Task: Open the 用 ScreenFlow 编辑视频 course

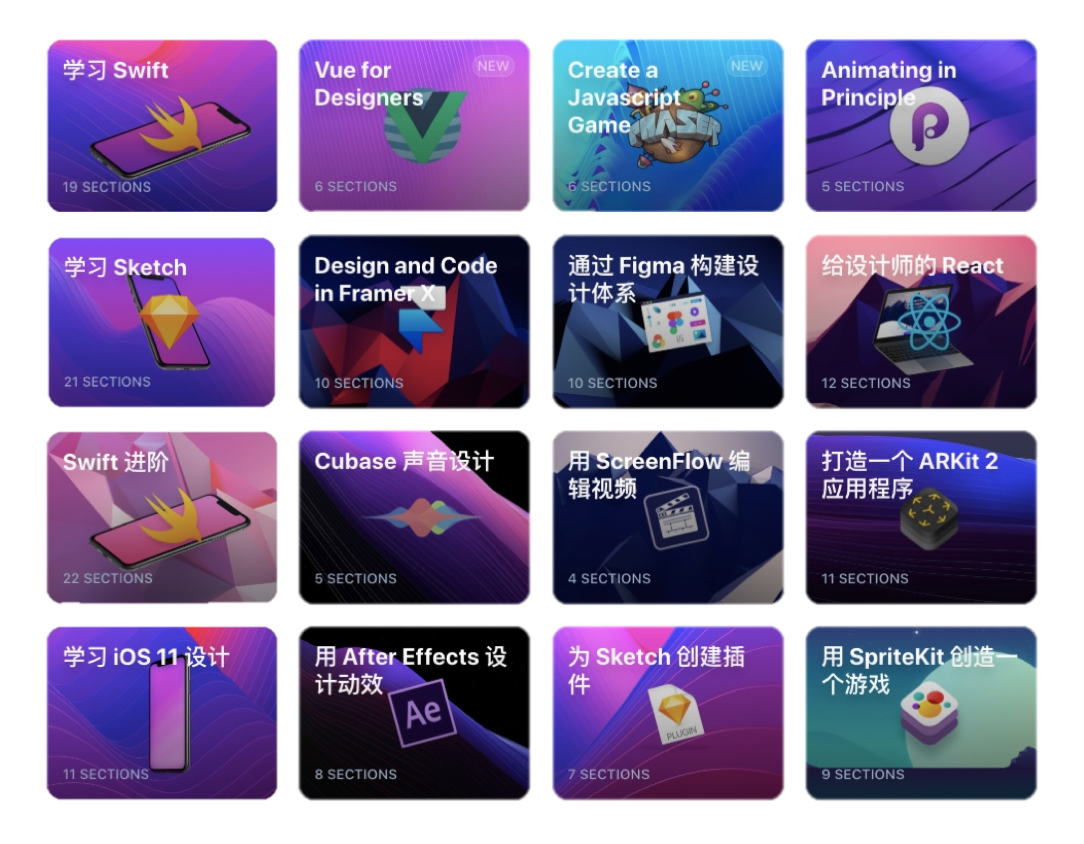Action: (668, 518)
